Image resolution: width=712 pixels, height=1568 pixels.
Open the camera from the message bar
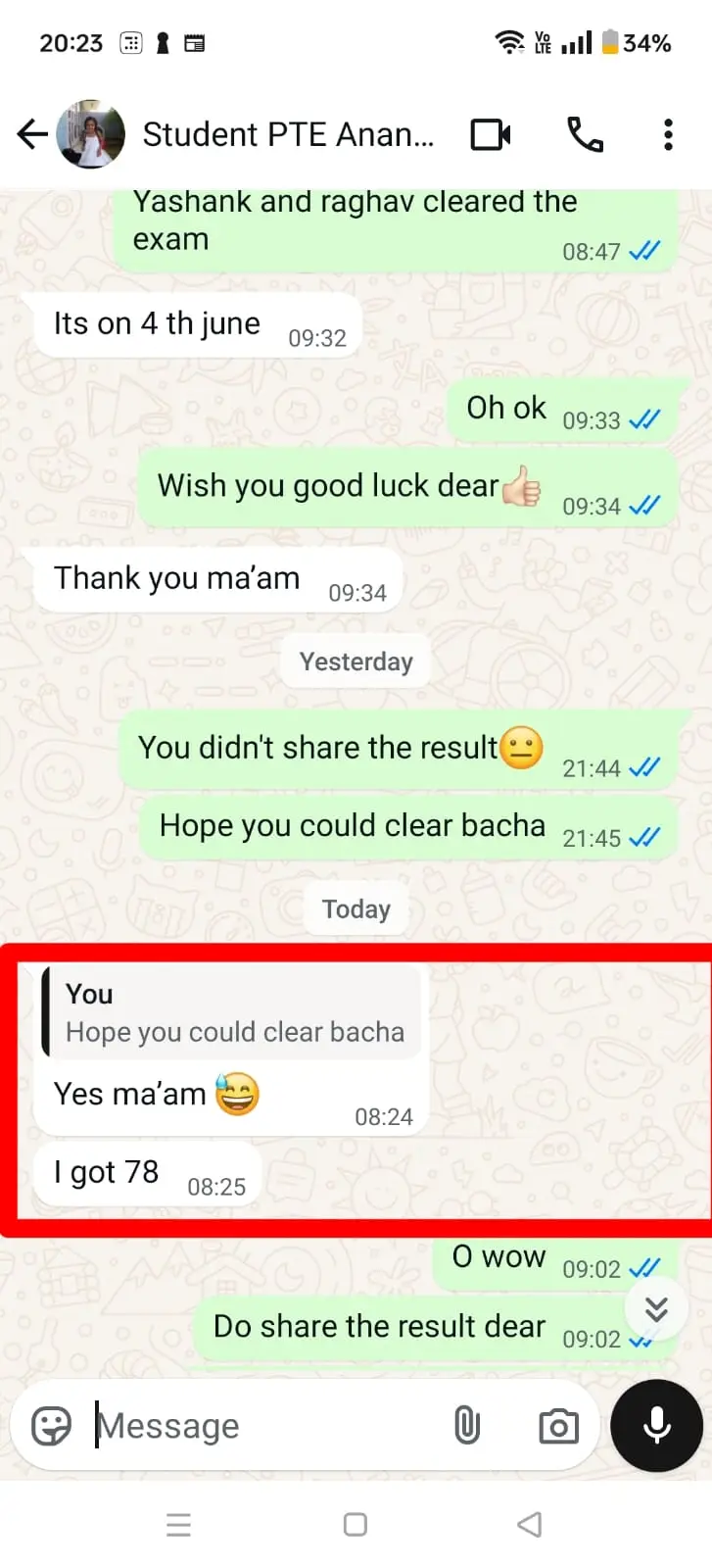click(558, 1426)
